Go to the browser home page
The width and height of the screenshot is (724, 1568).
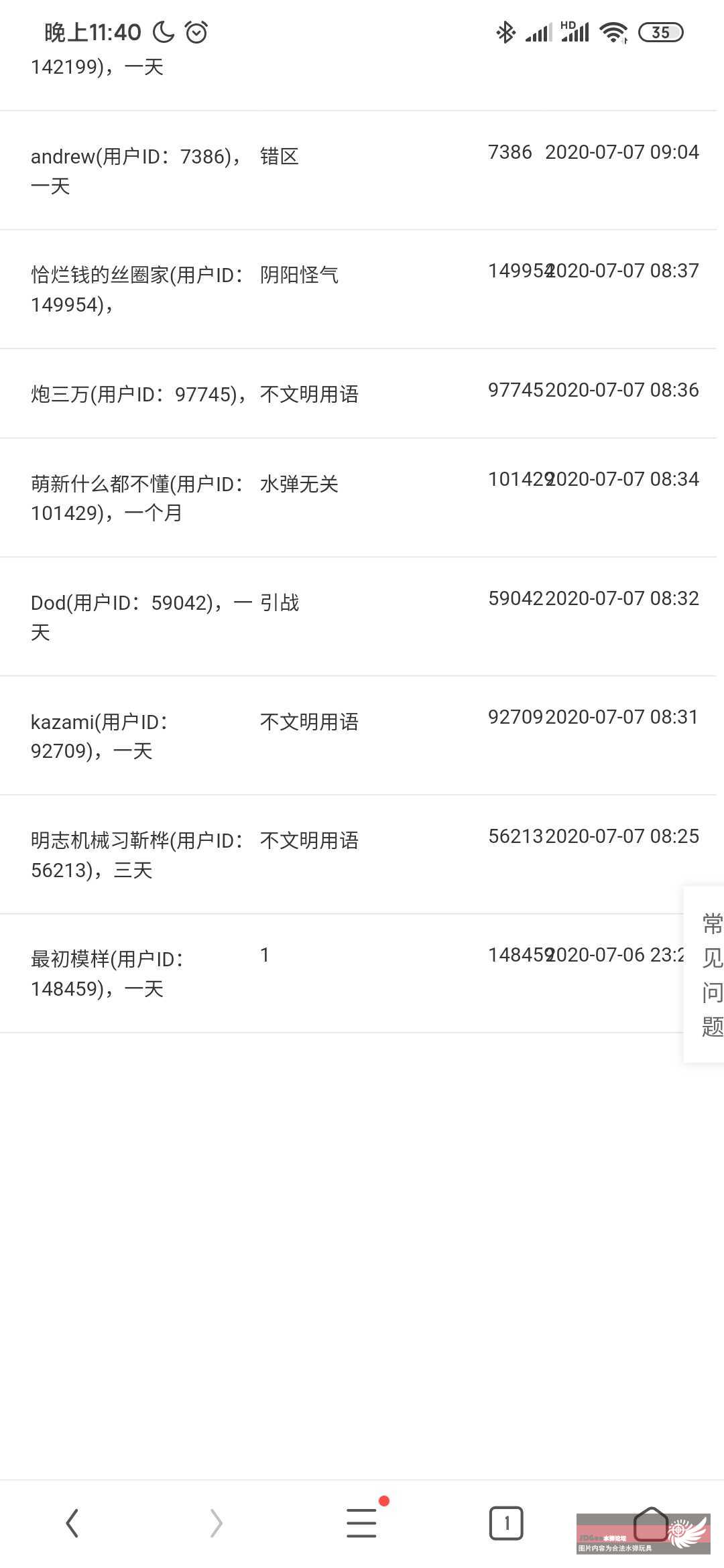coord(651,1523)
